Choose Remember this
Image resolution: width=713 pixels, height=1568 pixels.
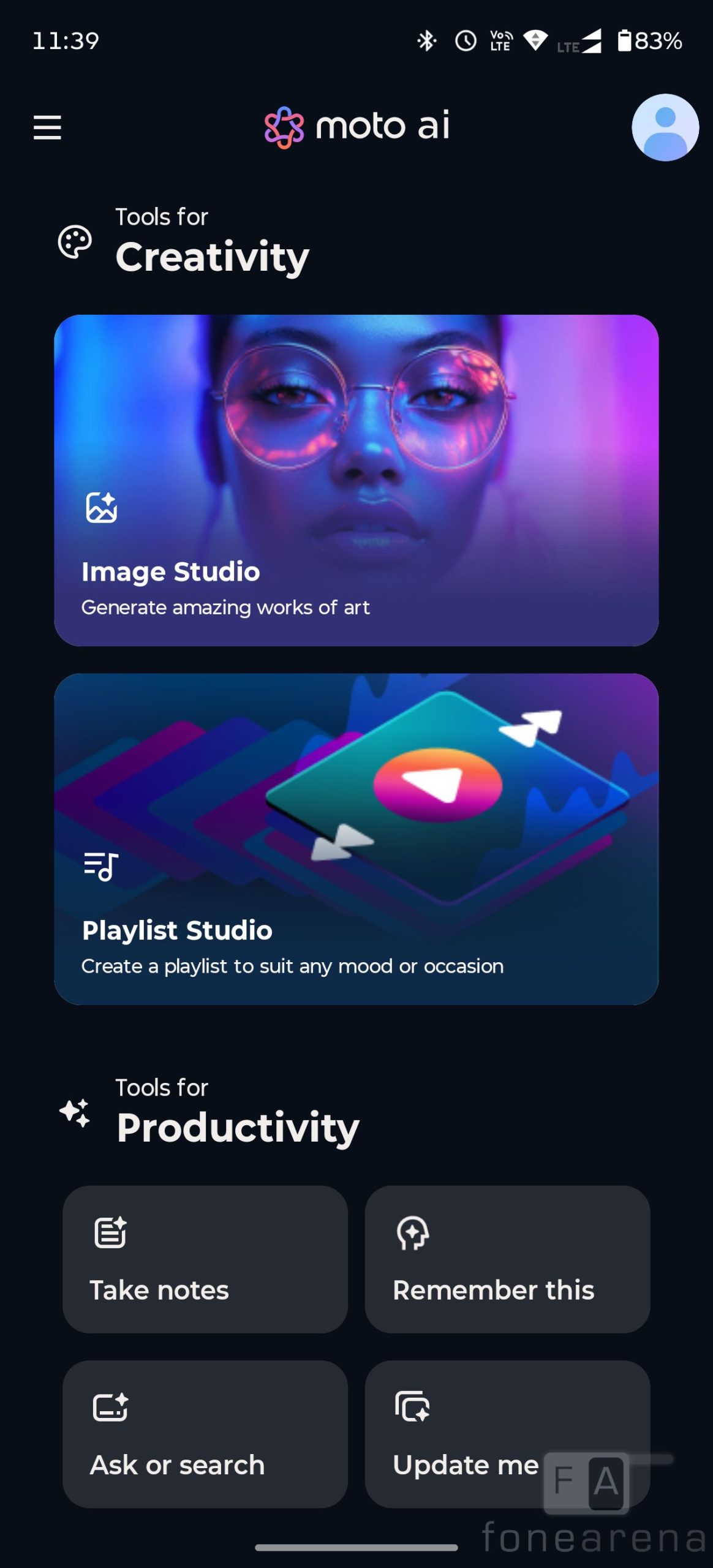(507, 1259)
